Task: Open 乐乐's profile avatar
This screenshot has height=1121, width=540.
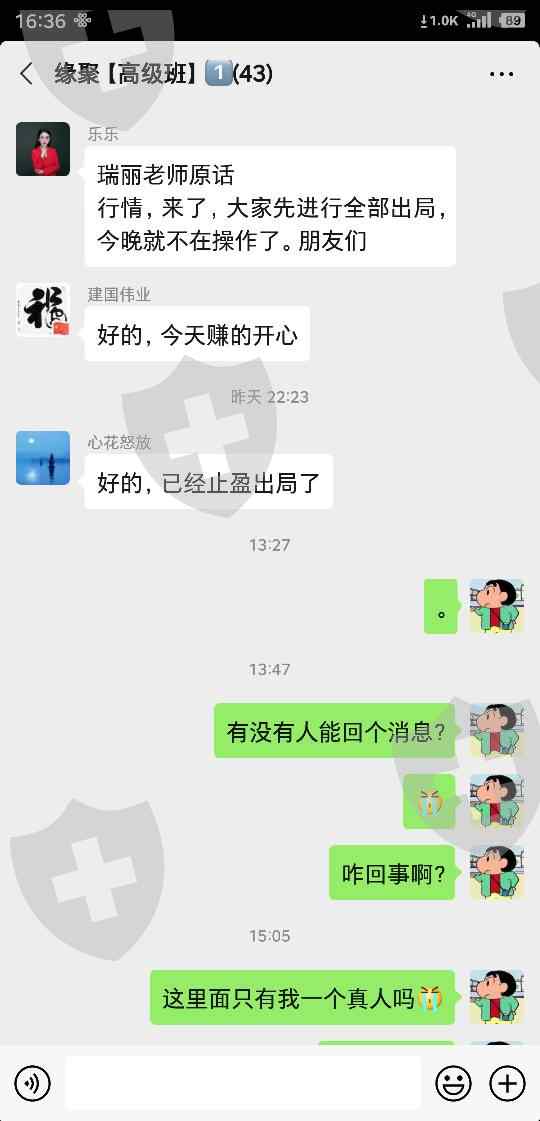Action: 43,149
